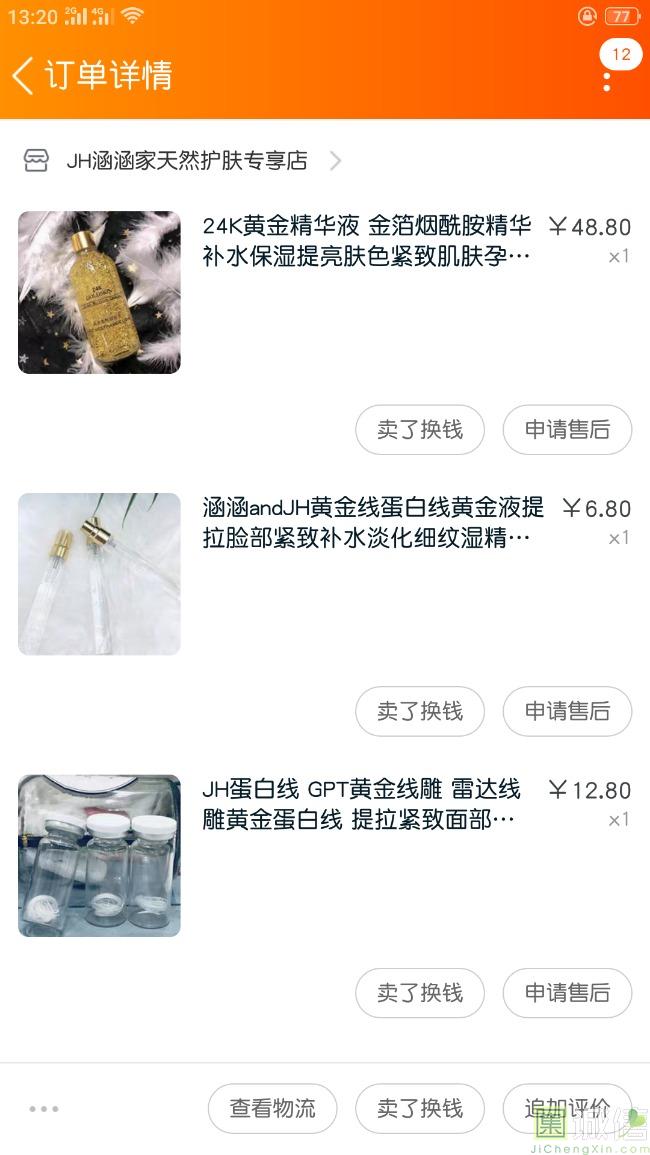The height and width of the screenshot is (1155, 650).
Task: Check shipping with 查看物流
Action: click(x=272, y=1109)
